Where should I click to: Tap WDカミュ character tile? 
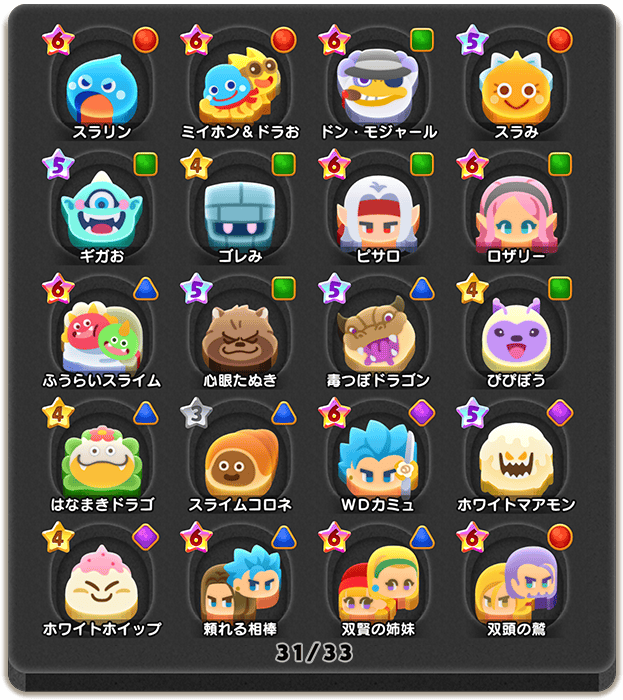(x=378, y=461)
